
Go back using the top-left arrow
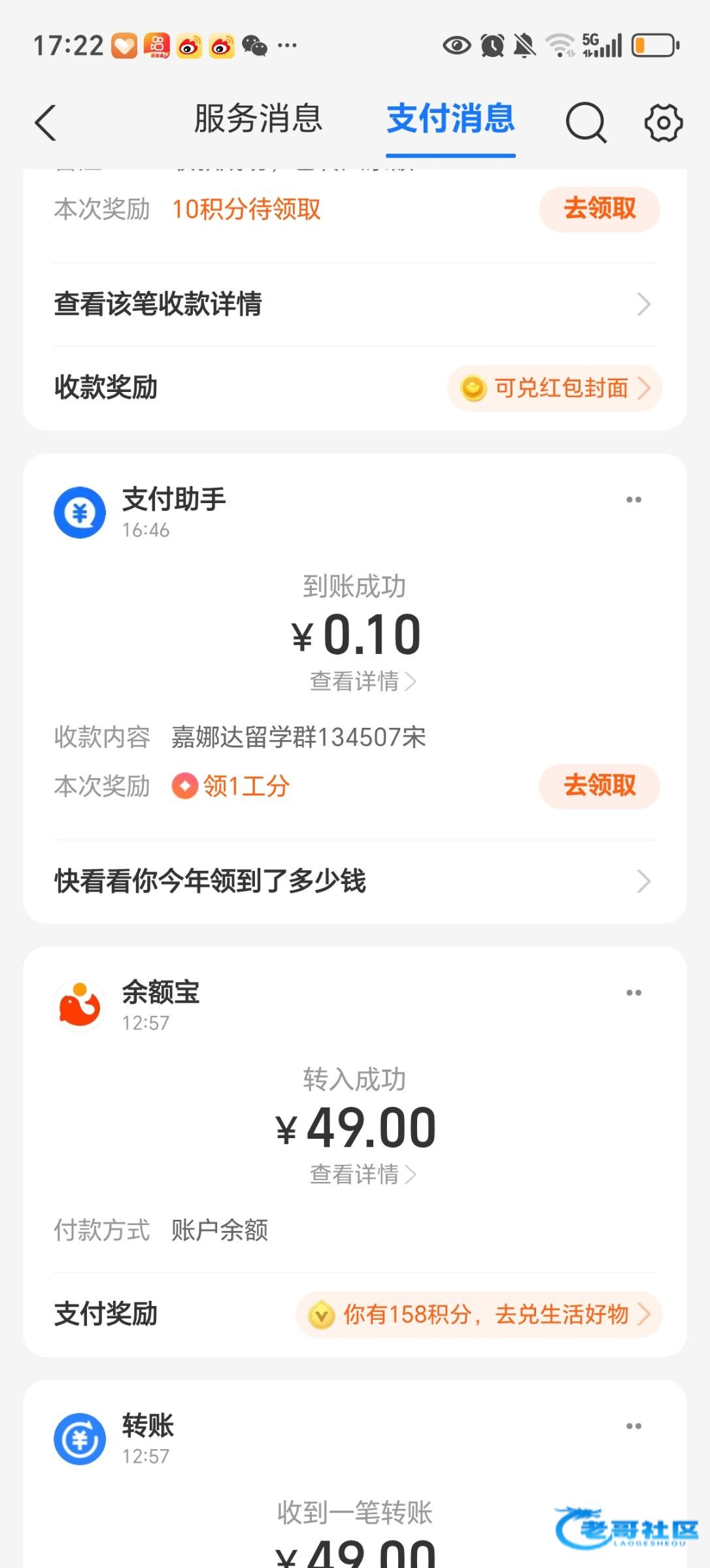[45, 123]
